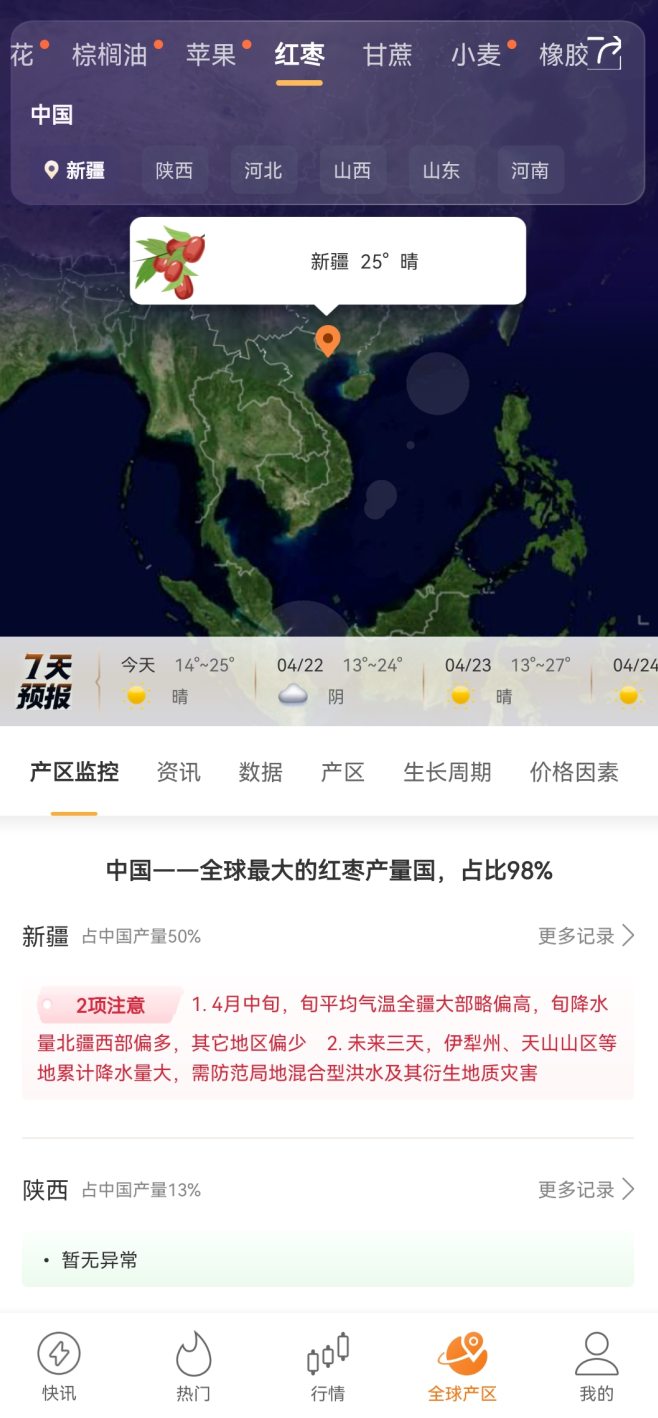
Task: Tap the orange map location pin
Action: 328,340
